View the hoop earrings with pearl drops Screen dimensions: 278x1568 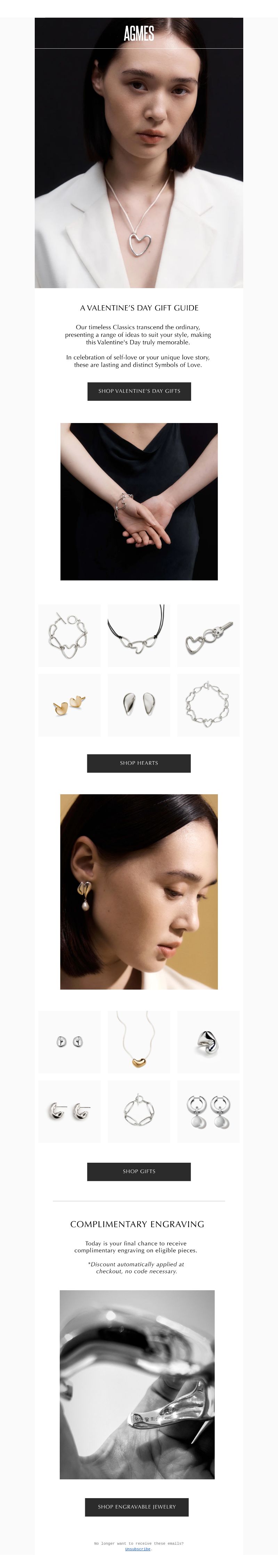click(x=208, y=1112)
